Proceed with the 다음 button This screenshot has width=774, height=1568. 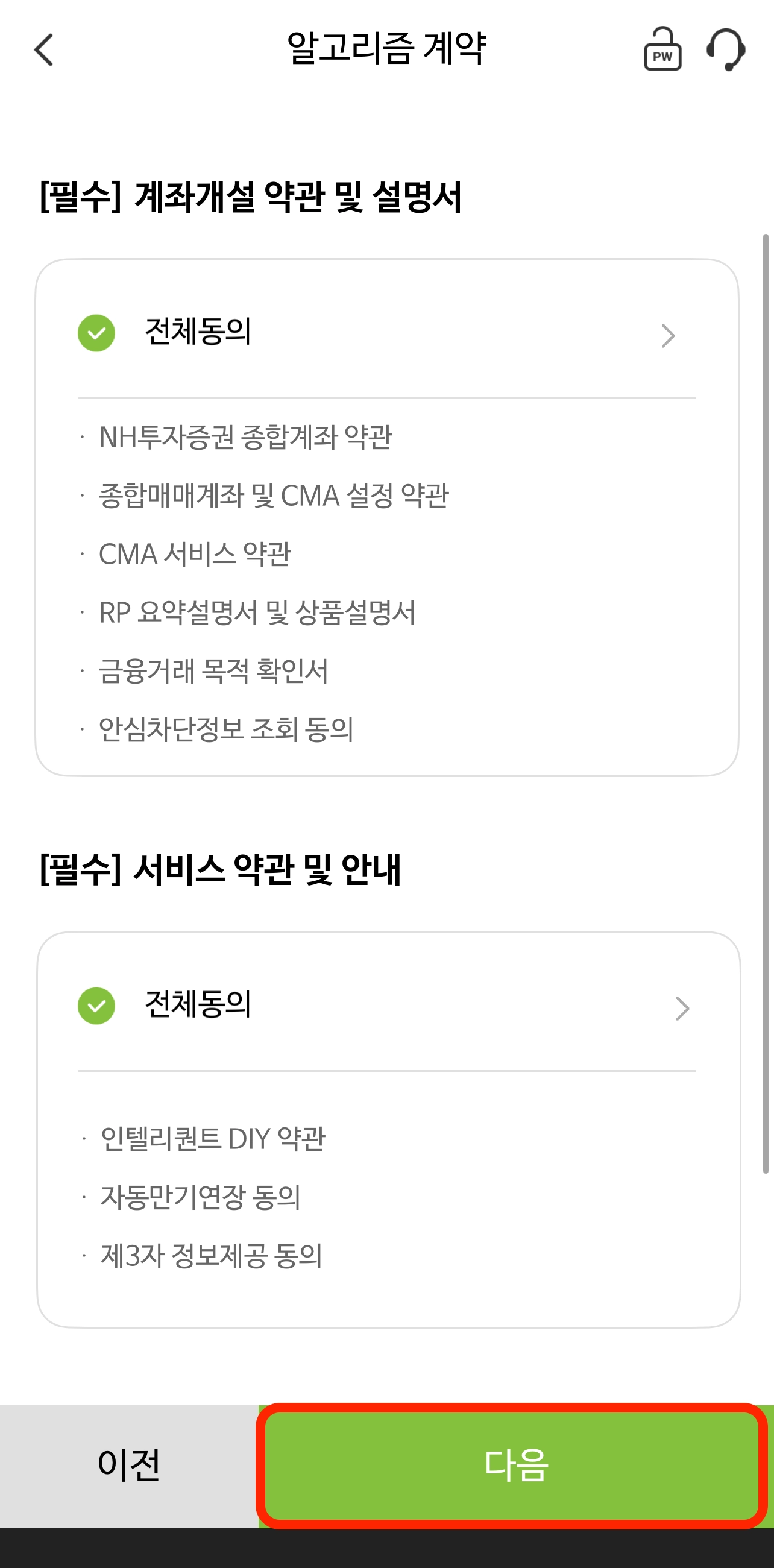pyautogui.click(x=515, y=1466)
